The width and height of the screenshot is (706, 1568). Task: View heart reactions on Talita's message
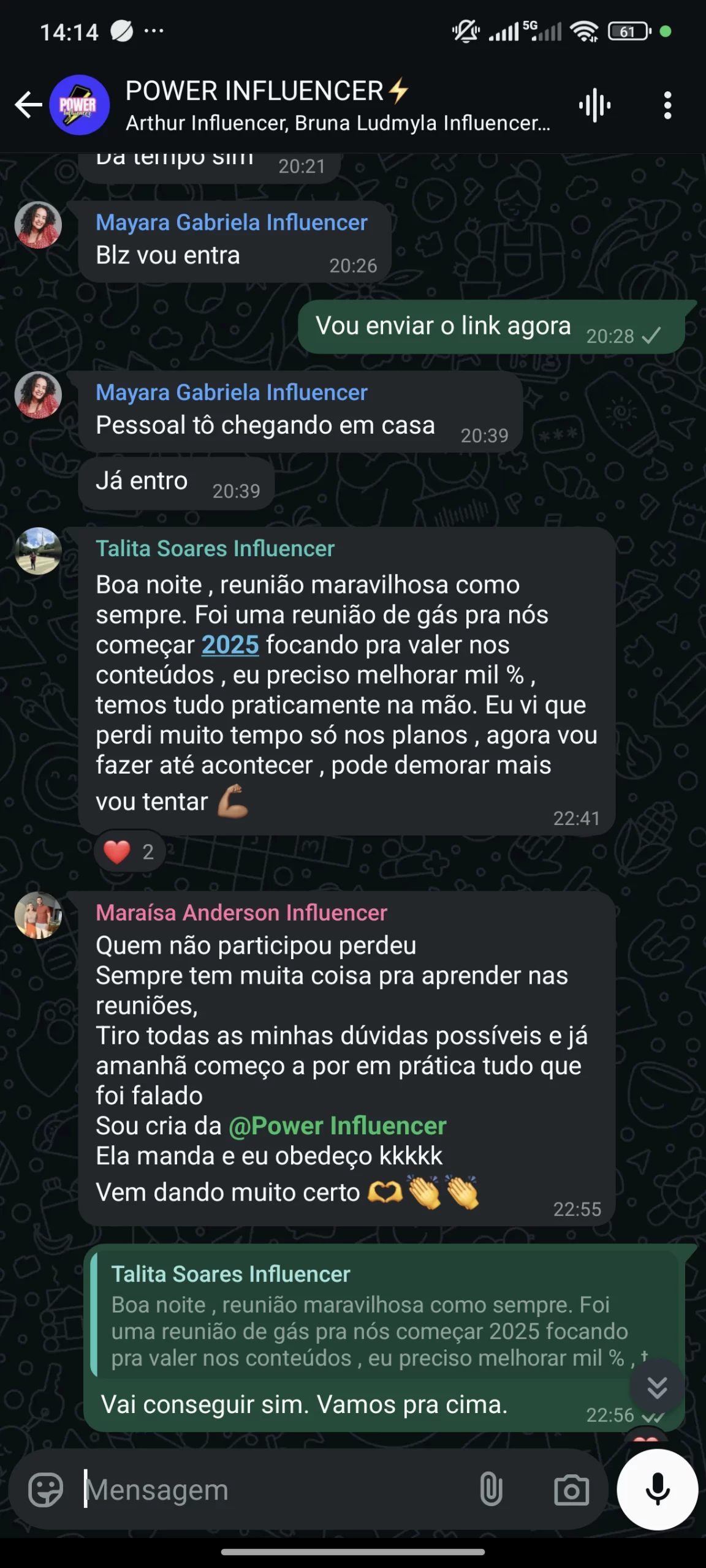coord(129,851)
